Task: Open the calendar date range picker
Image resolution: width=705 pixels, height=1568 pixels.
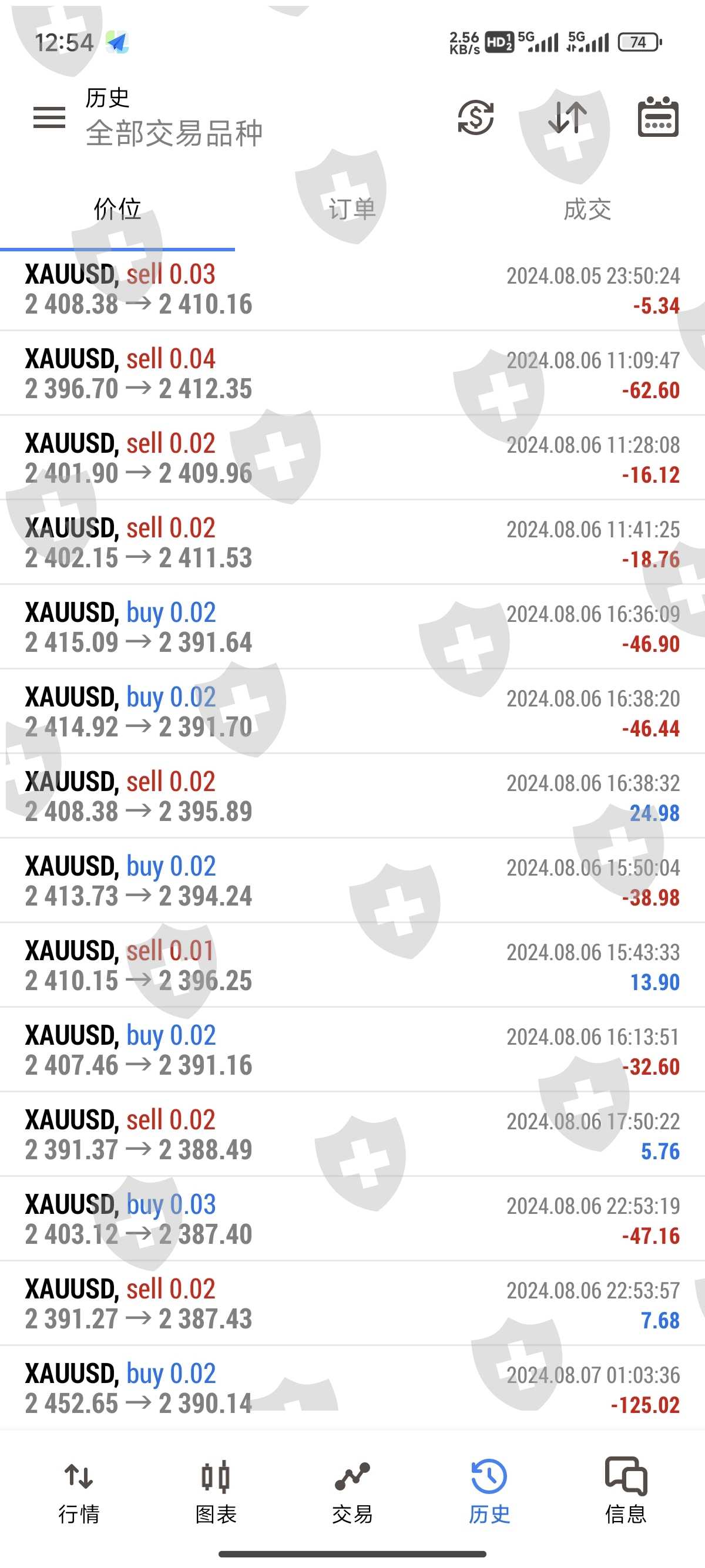Action: pos(657,117)
